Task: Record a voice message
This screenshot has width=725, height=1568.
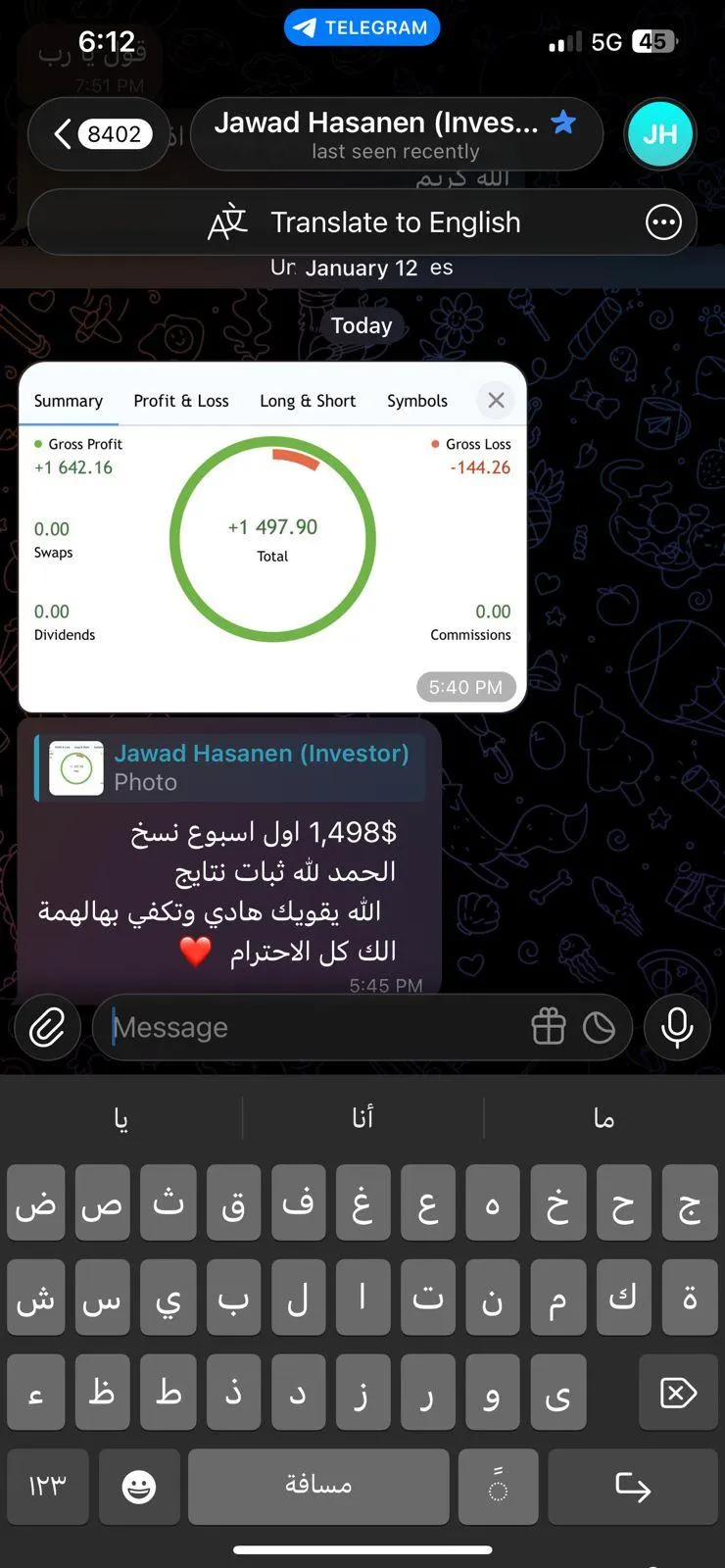Action: 677,1027
